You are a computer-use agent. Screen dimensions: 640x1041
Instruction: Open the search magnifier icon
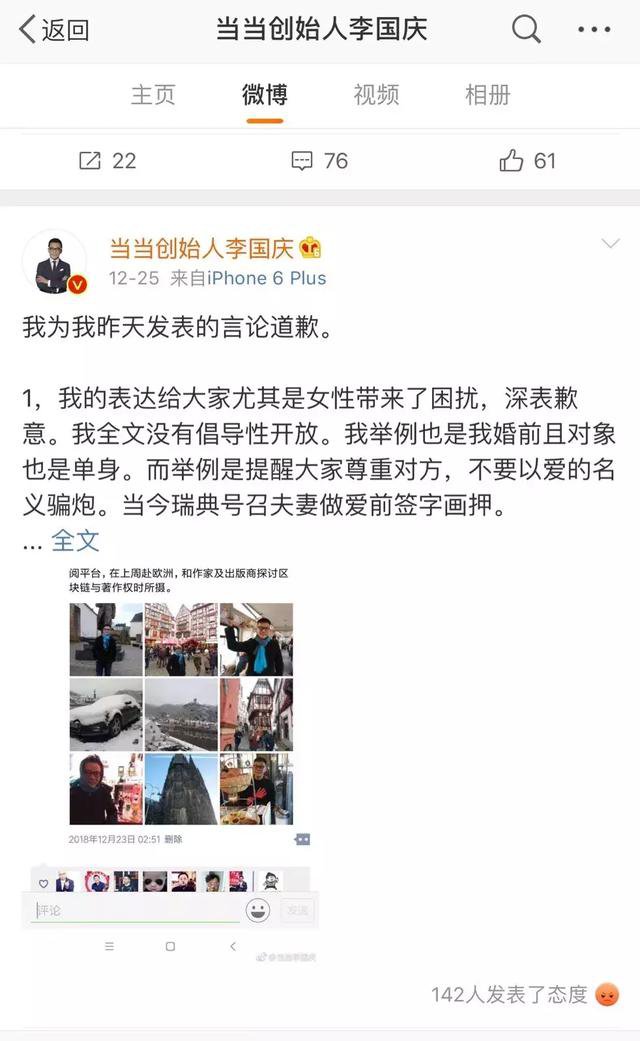tap(526, 30)
